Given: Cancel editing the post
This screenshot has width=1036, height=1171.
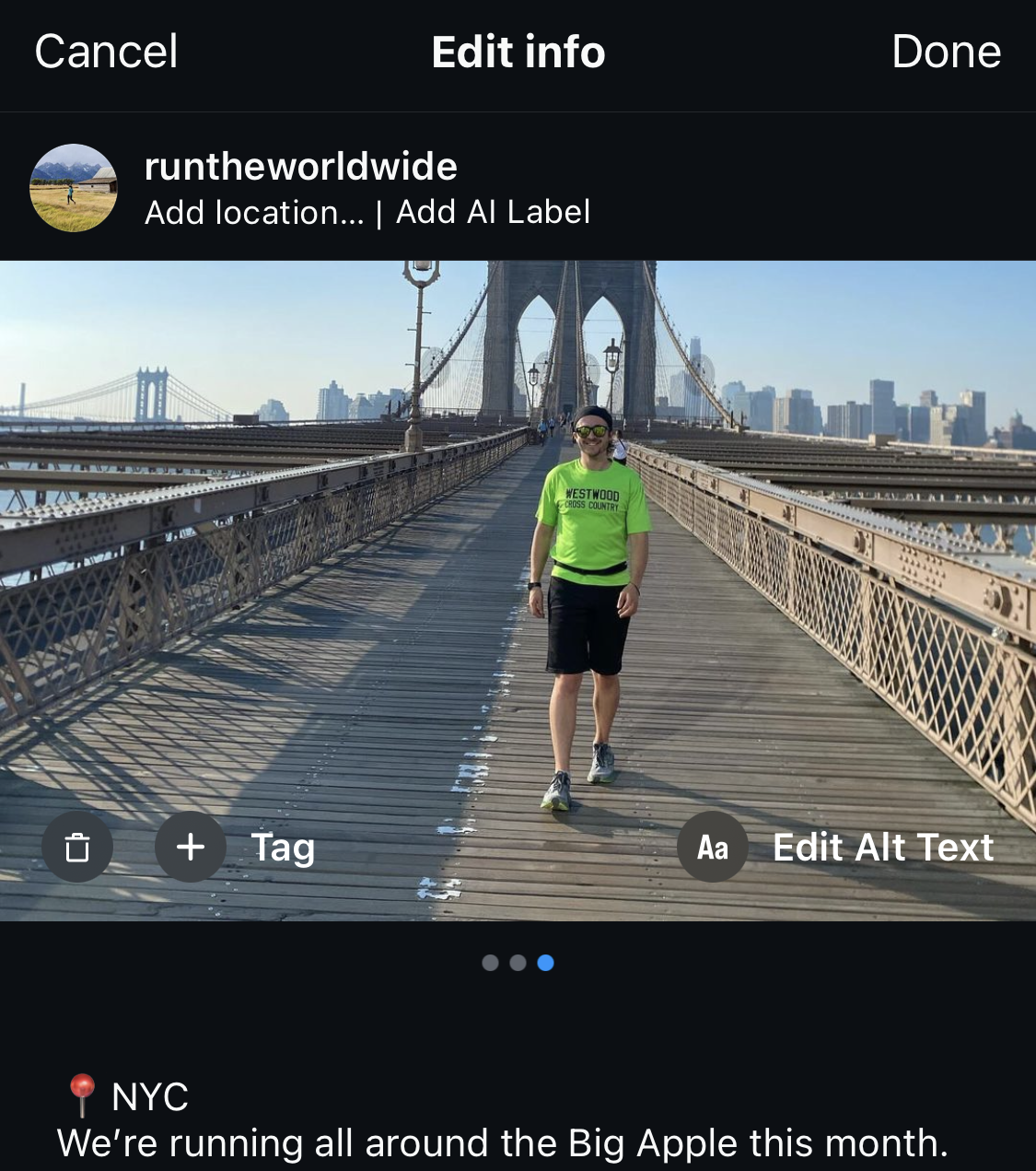Looking at the screenshot, I should [106, 52].
